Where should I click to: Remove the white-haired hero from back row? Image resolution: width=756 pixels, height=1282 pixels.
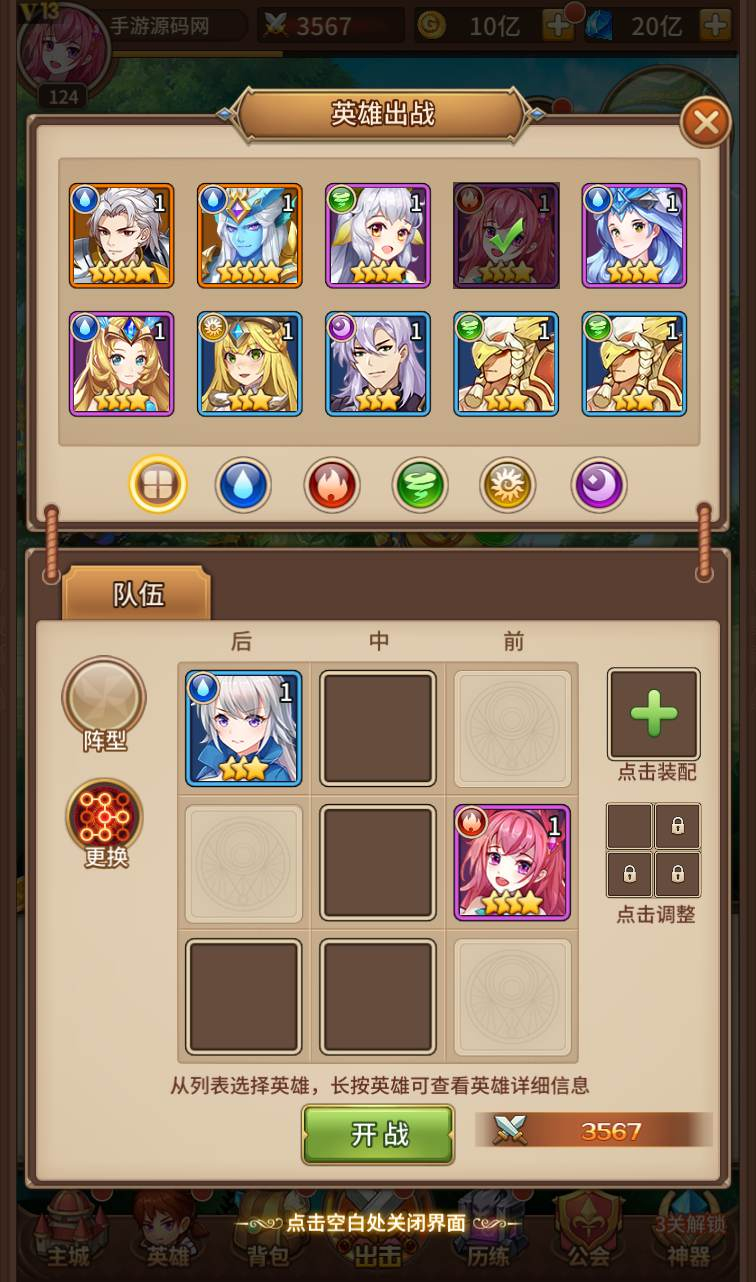click(244, 728)
